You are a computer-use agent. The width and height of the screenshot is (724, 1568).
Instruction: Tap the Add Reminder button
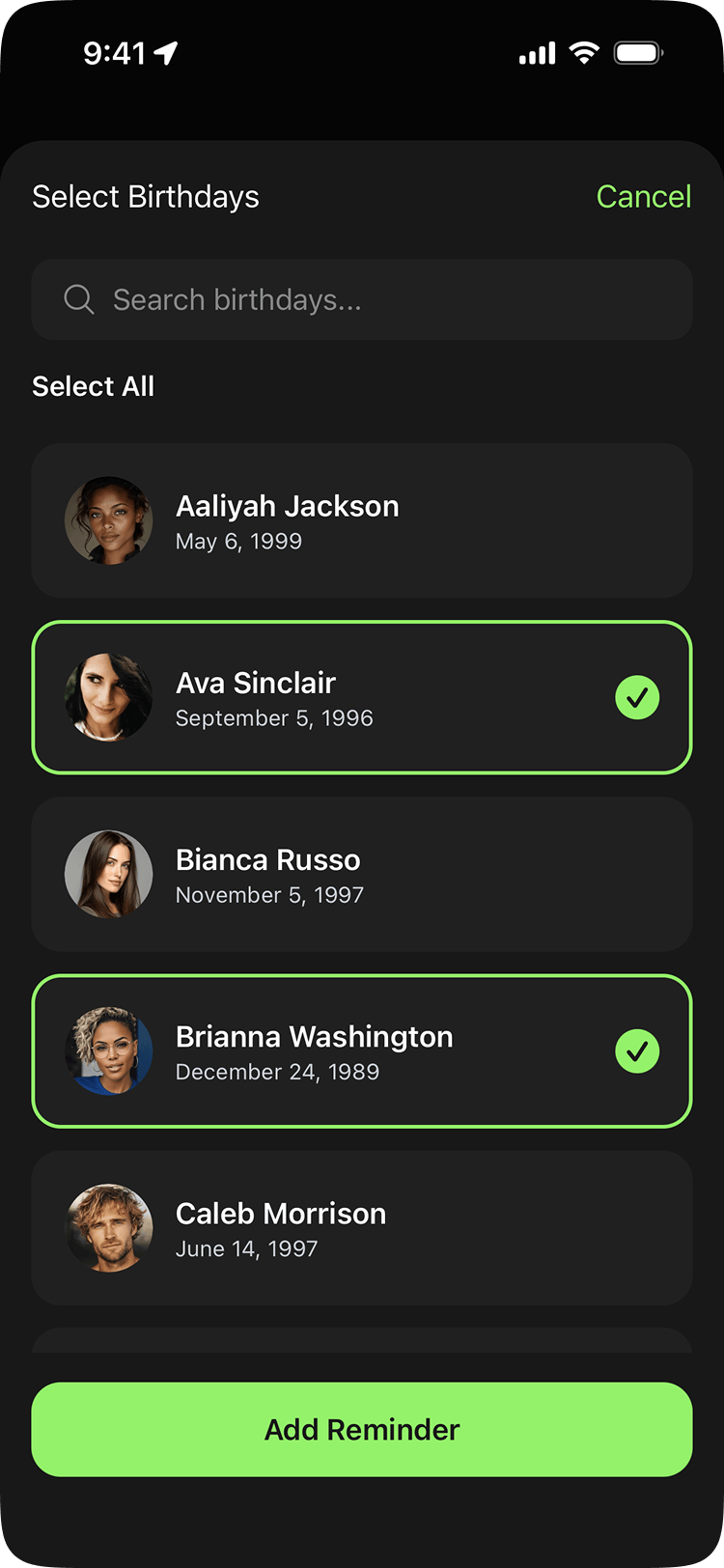pos(362,1429)
